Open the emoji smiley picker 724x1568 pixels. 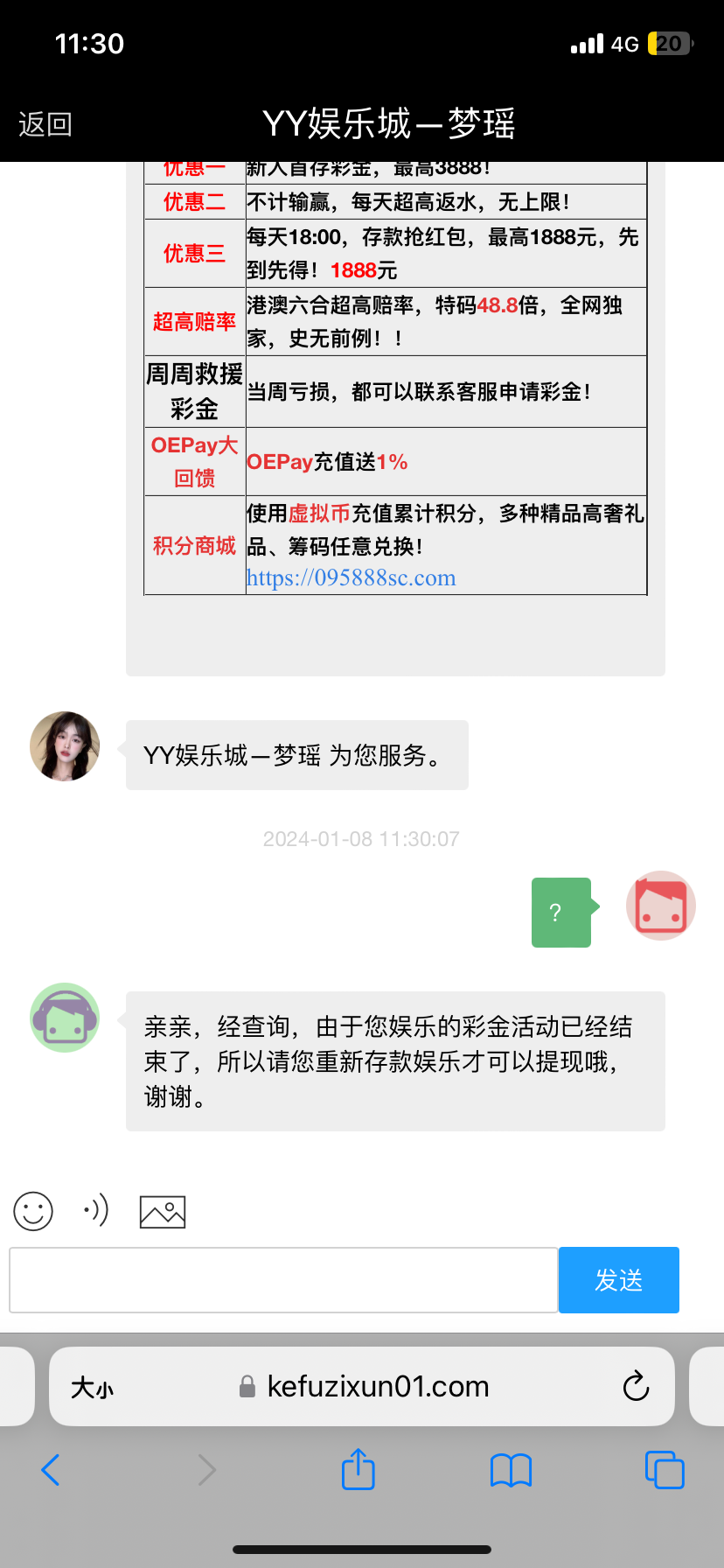pos(33,1211)
